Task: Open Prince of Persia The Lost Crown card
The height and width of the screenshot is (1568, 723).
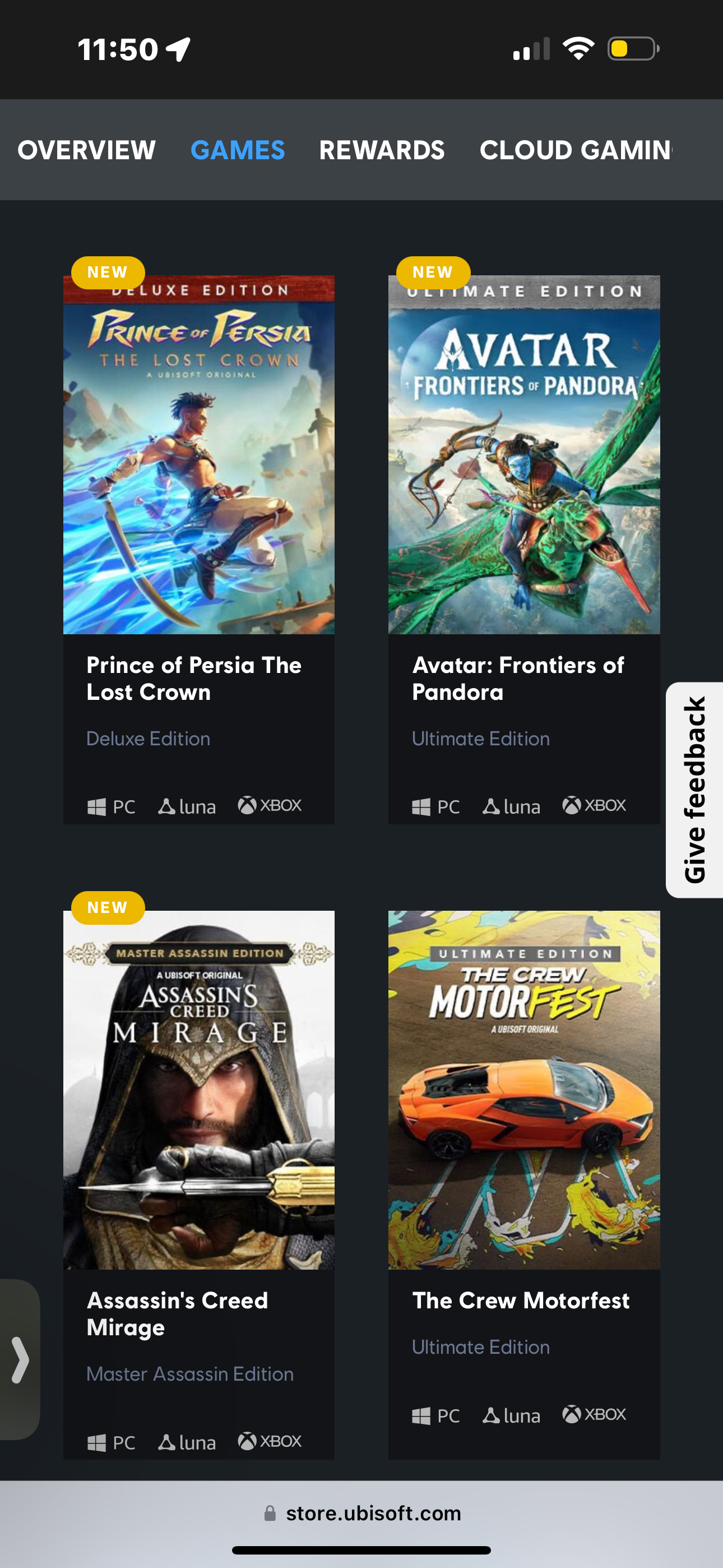Action: click(x=199, y=549)
